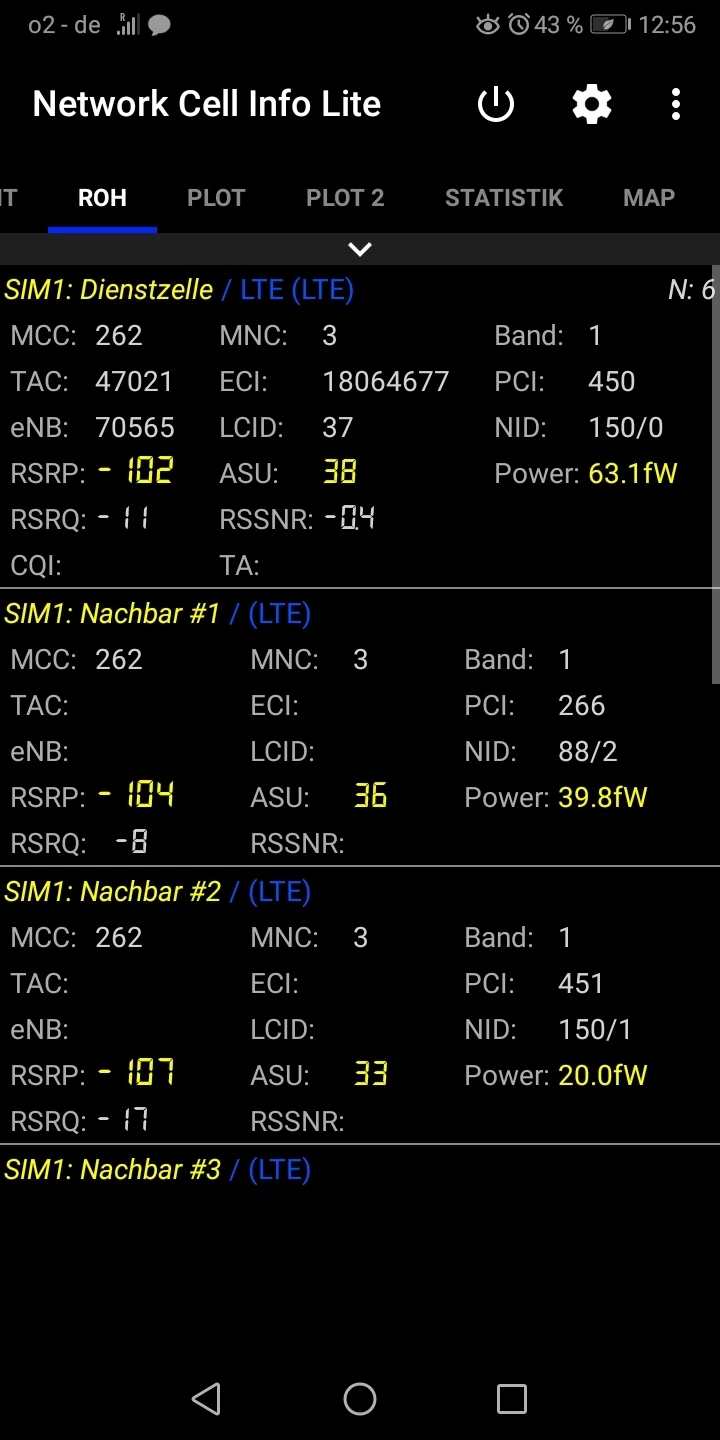Open the three-dot overflow menu

[x=676, y=104]
